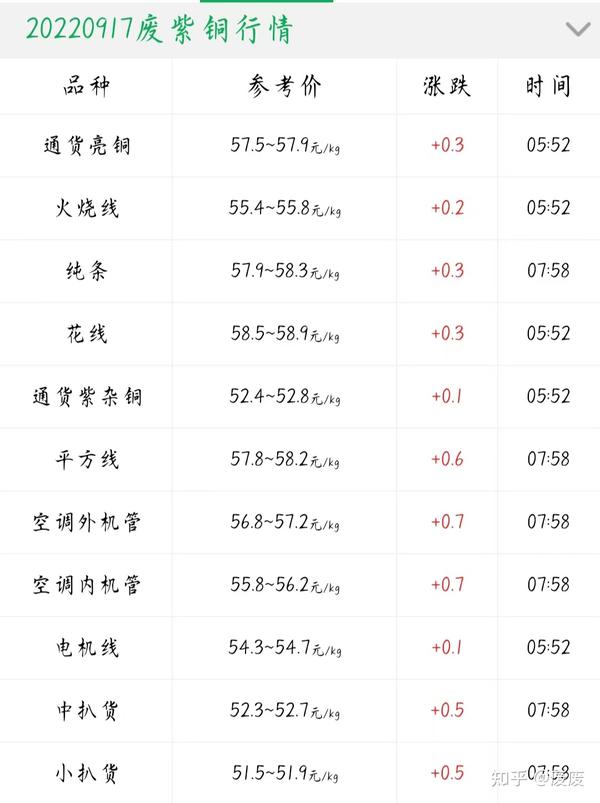Collapse the 20220917废紫铜行情 section chevron

coord(577,29)
